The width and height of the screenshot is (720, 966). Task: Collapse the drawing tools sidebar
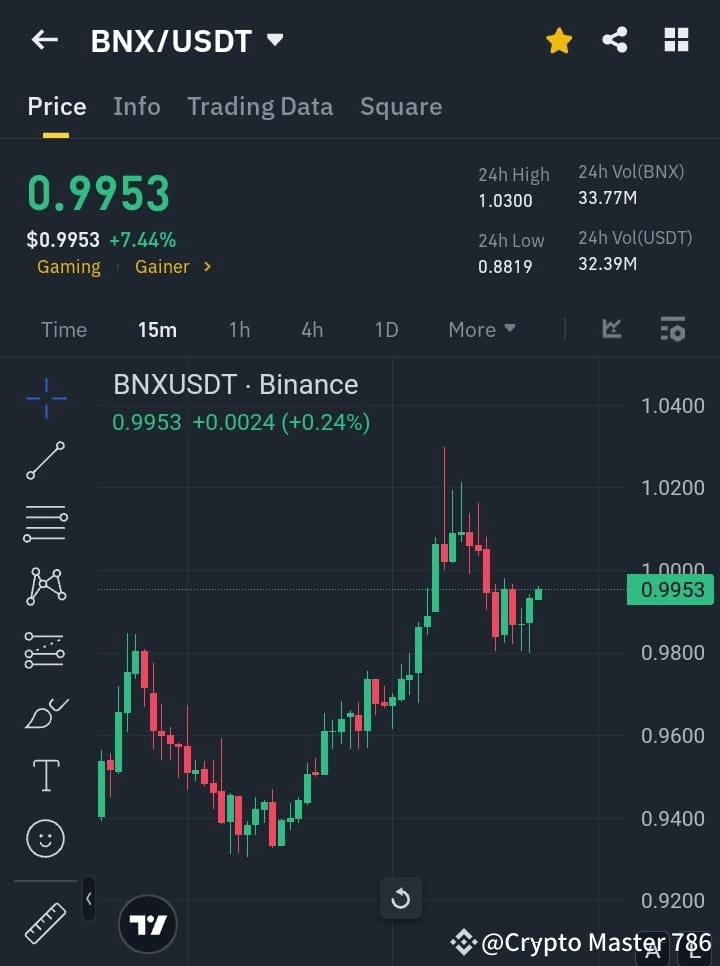[88, 898]
